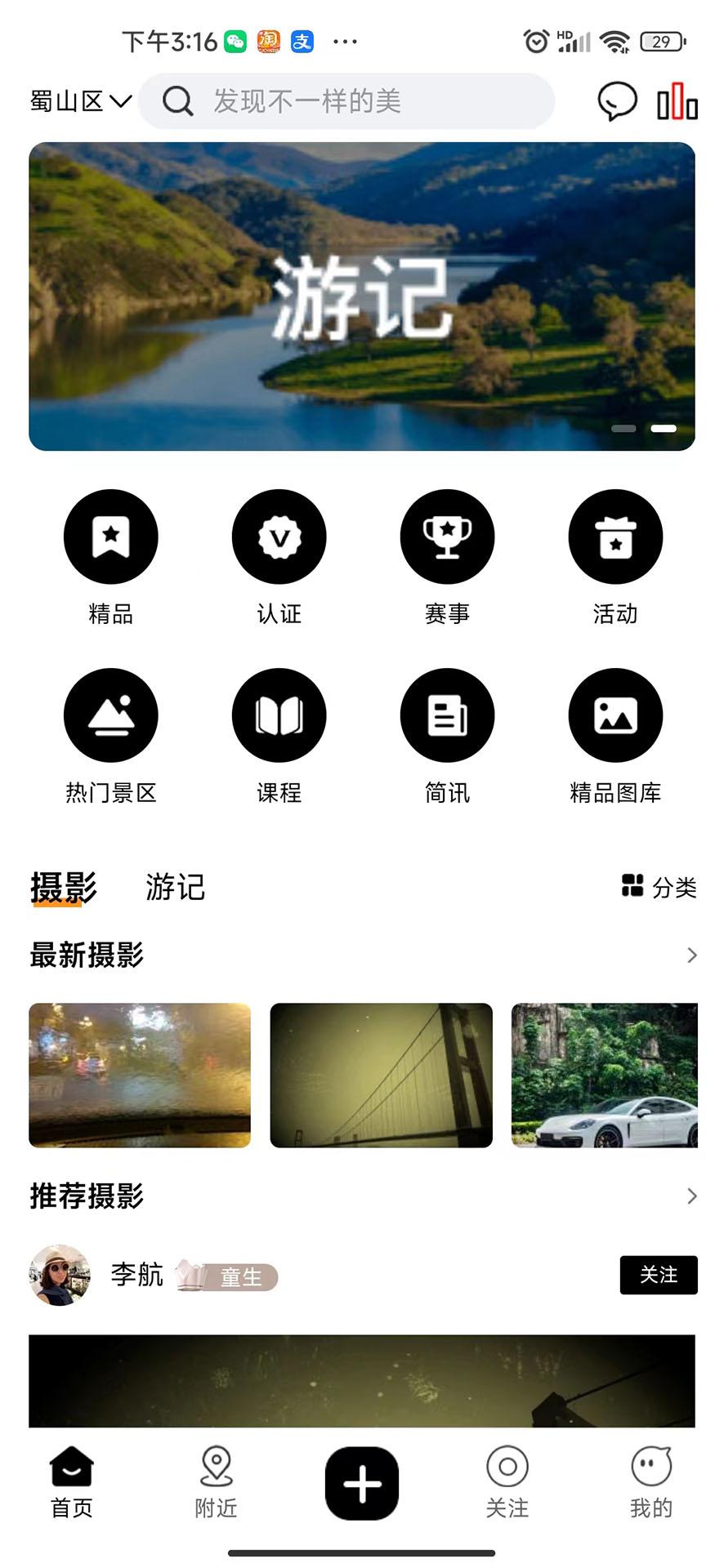Open the 简讯 (news) icon
The image size is (724, 1568).
click(447, 715)
